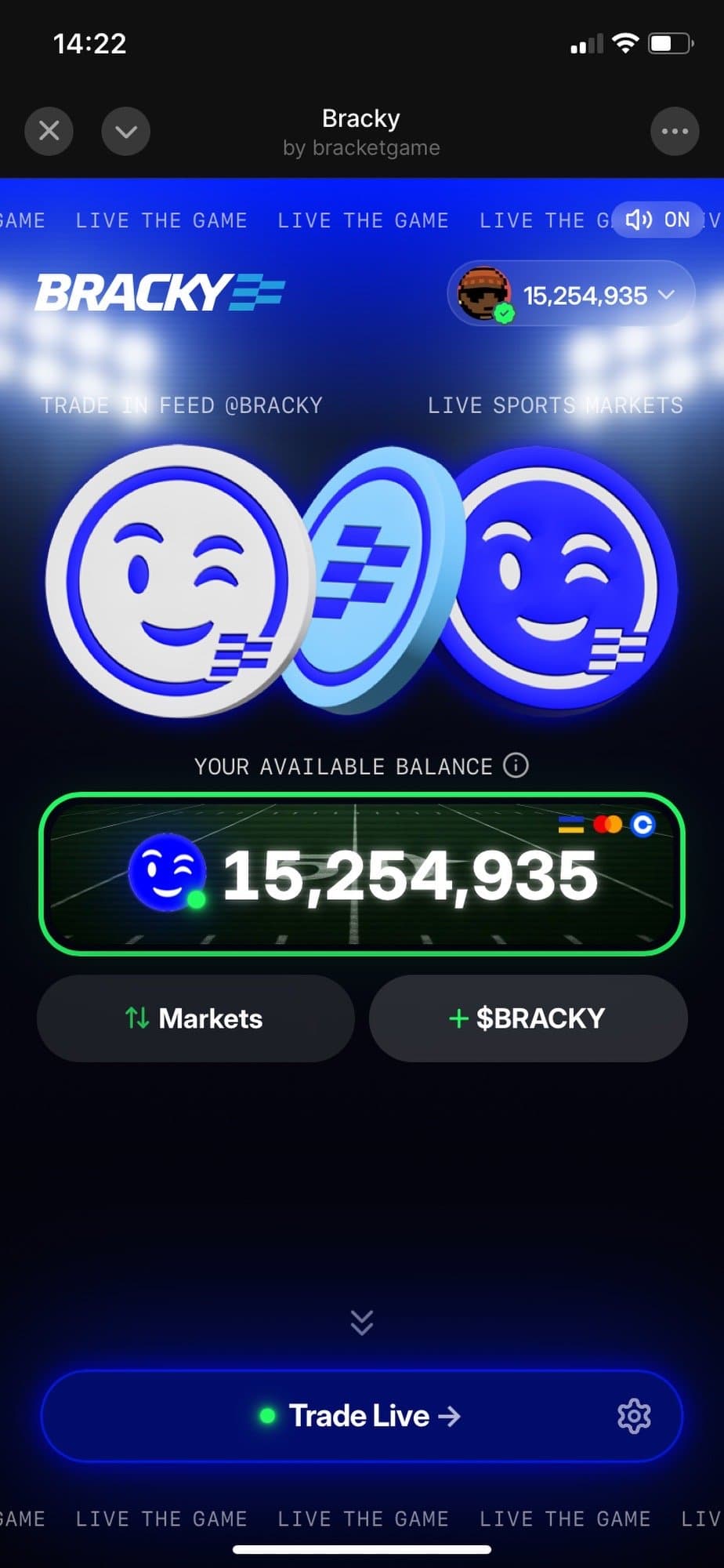Add more $BRACKY tokens
This screenshot has width=724, height=1568.
point(528,1018)
